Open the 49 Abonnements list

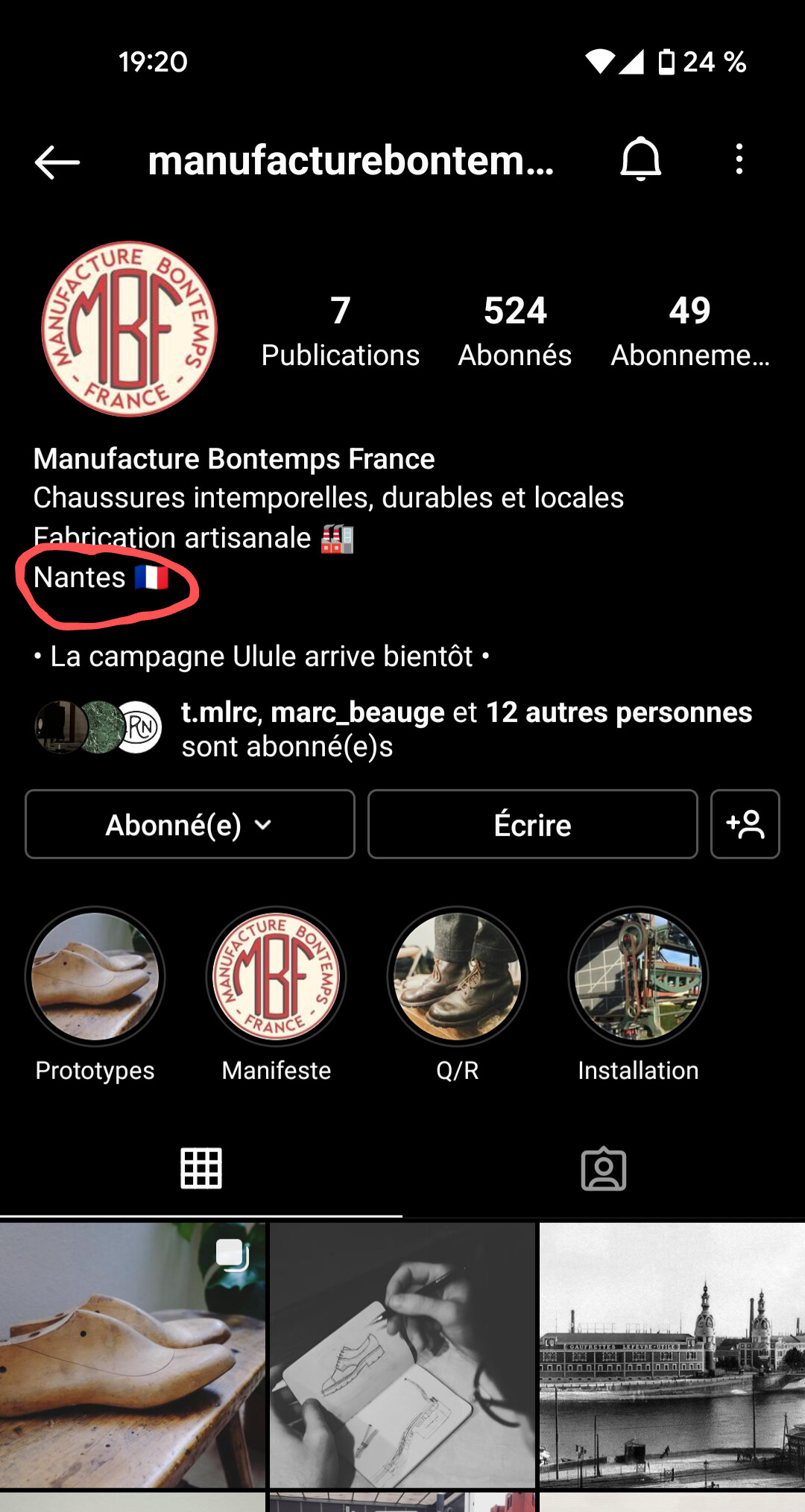click(x=689, y=331)
